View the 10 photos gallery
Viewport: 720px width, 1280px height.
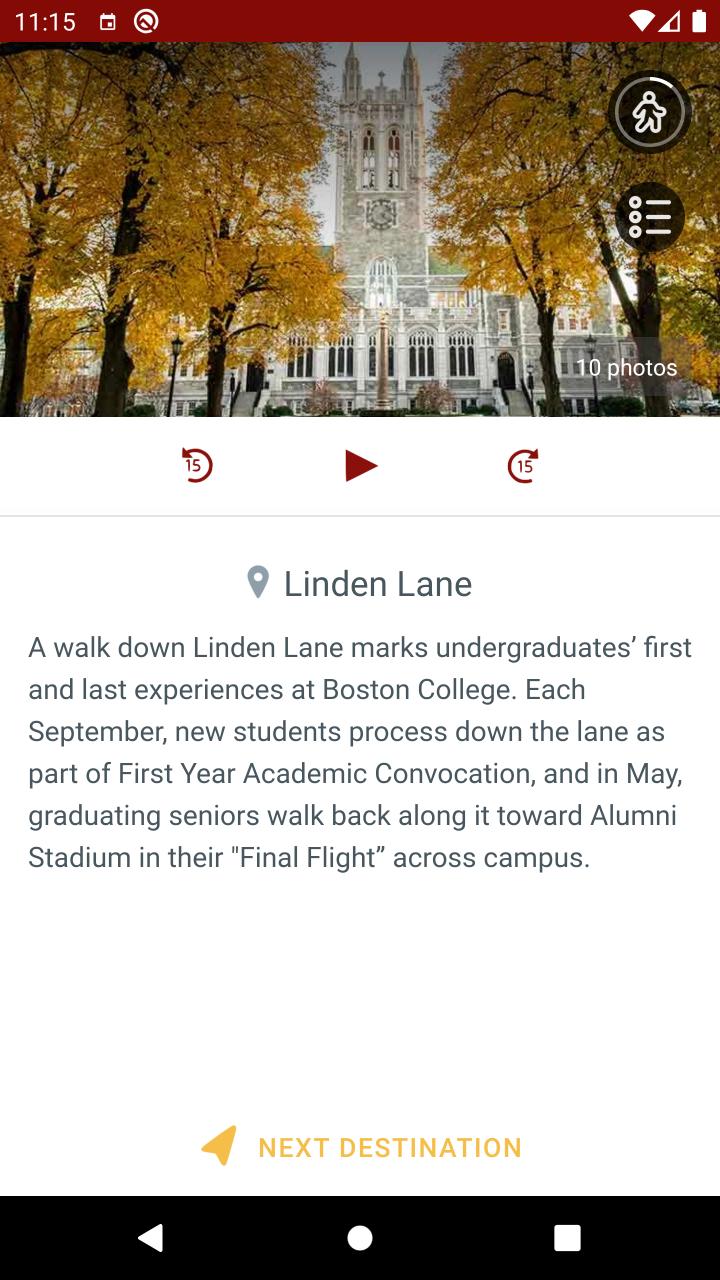(x=626, y=368)
